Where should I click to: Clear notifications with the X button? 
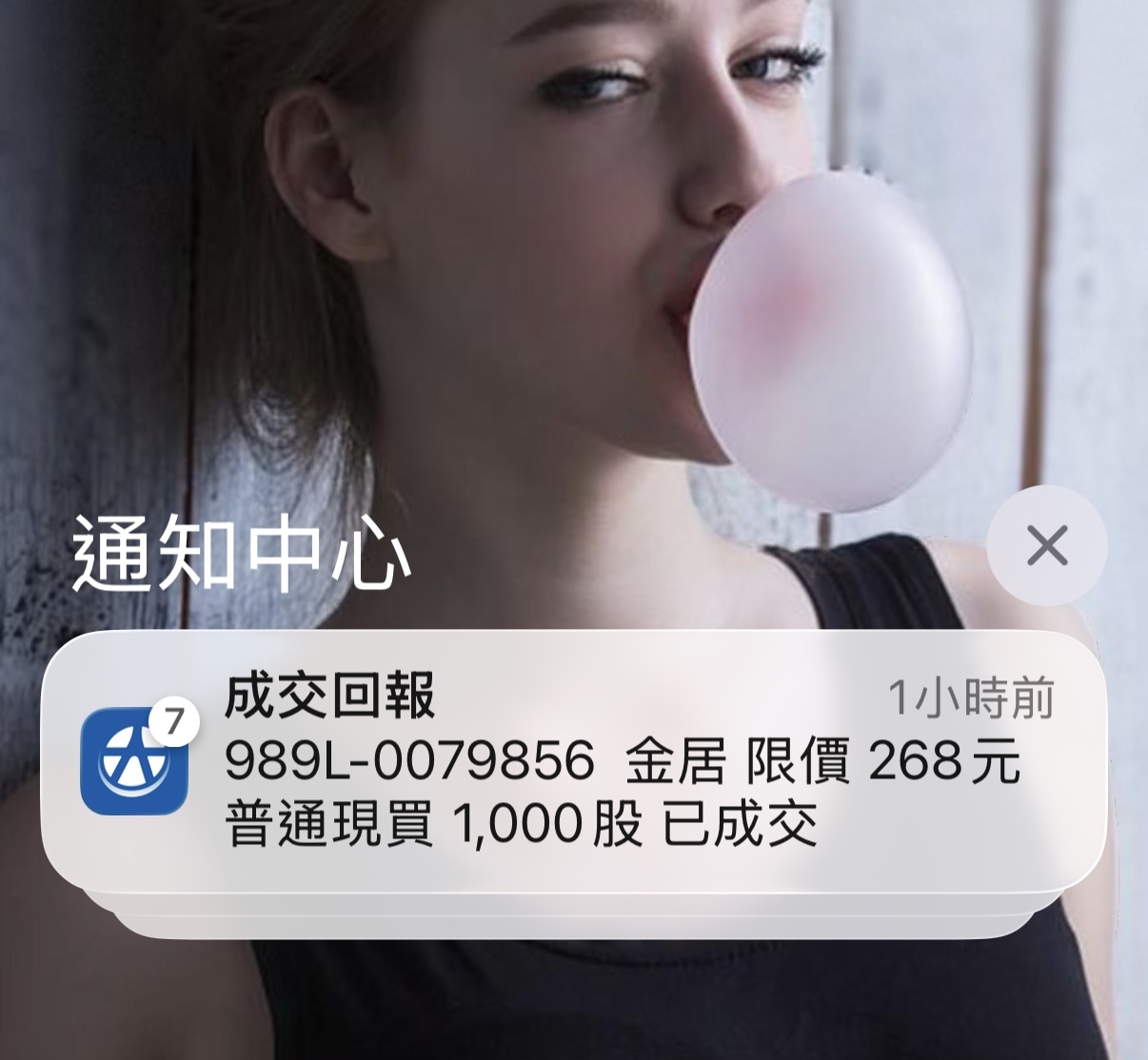point(1047,545)
